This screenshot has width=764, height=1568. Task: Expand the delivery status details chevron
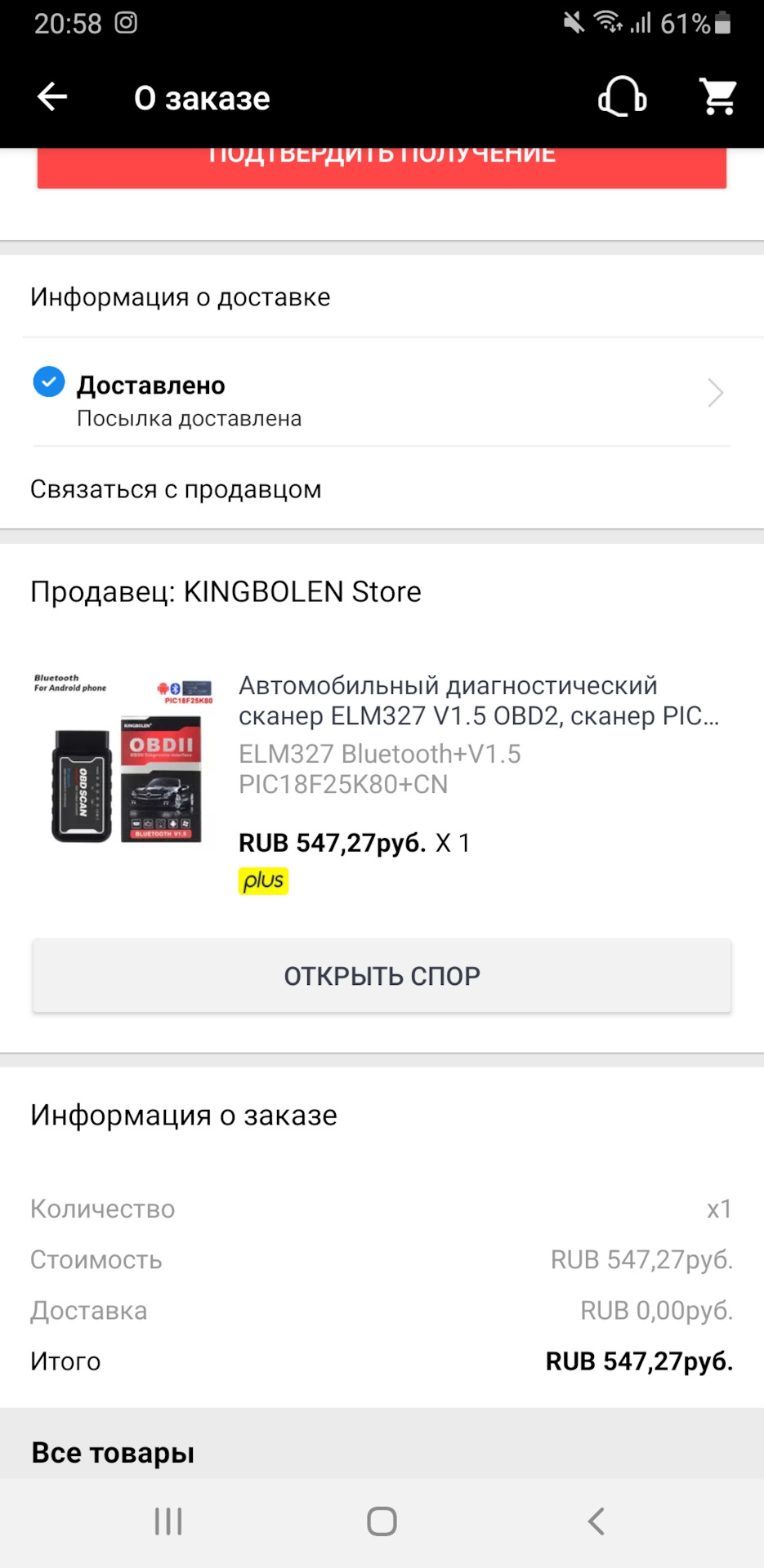[715, 393]
